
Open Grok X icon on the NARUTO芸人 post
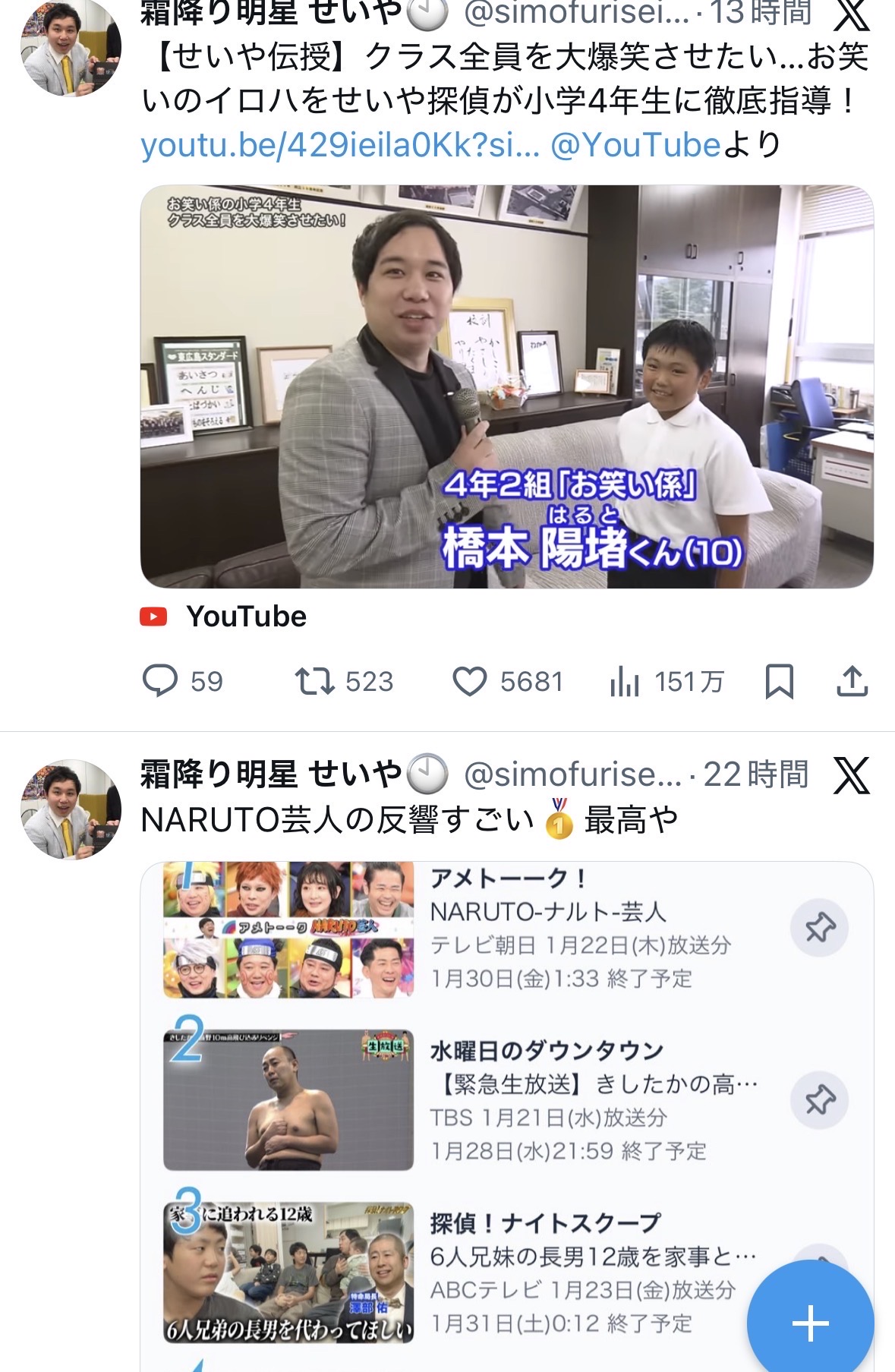coord(851,775)
